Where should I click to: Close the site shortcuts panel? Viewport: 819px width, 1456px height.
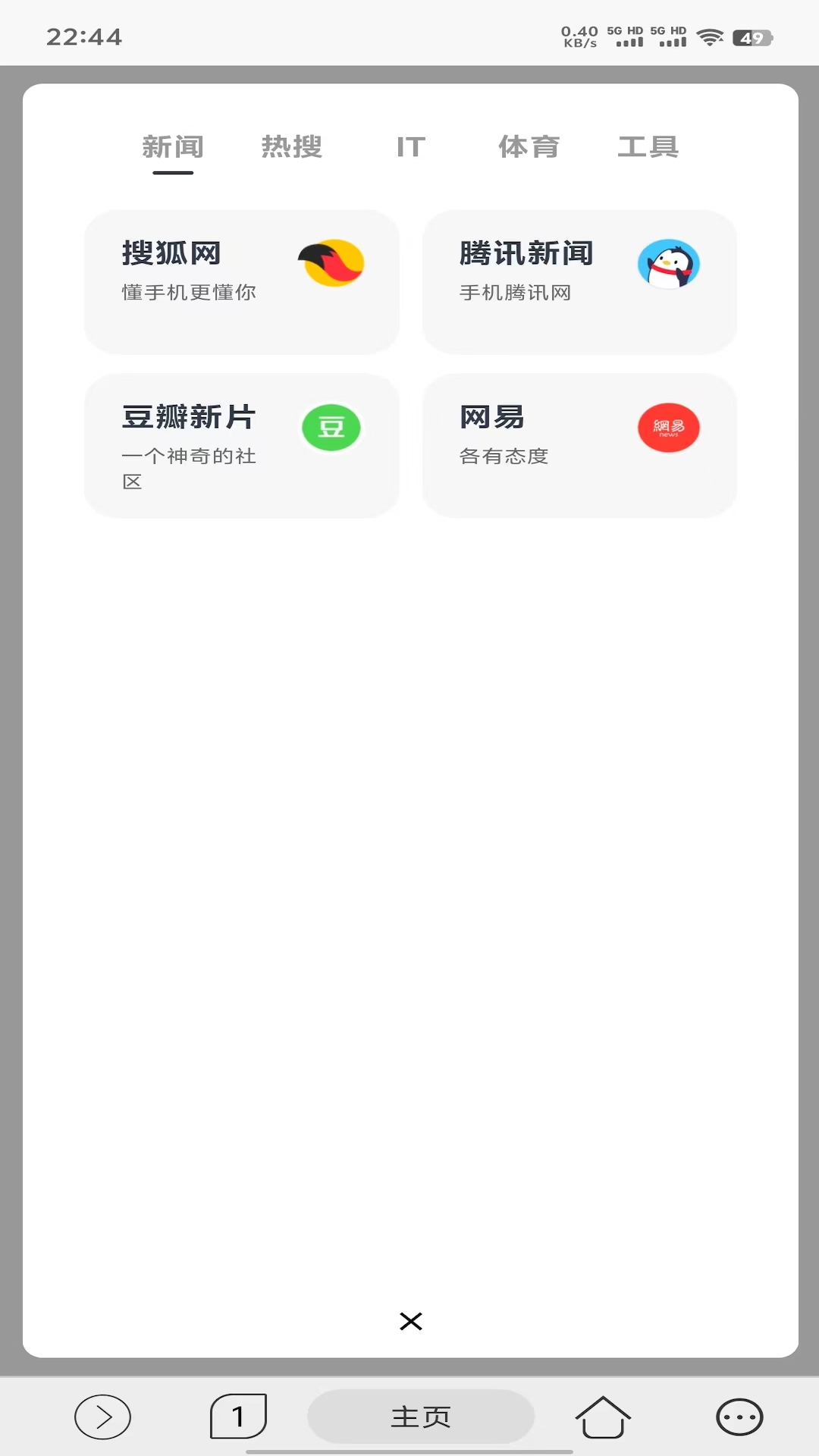coord(411,1322)
